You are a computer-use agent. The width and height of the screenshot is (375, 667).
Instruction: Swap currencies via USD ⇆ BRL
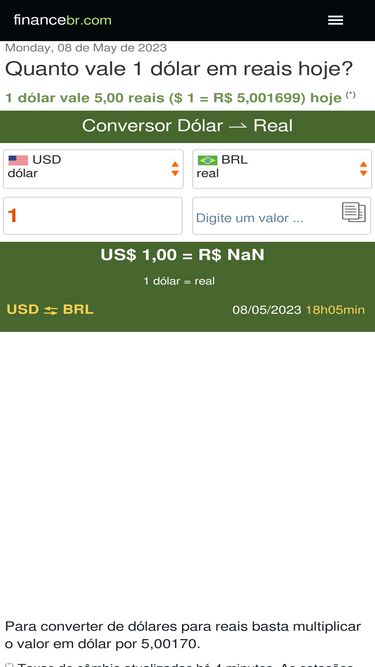point(50,310)
